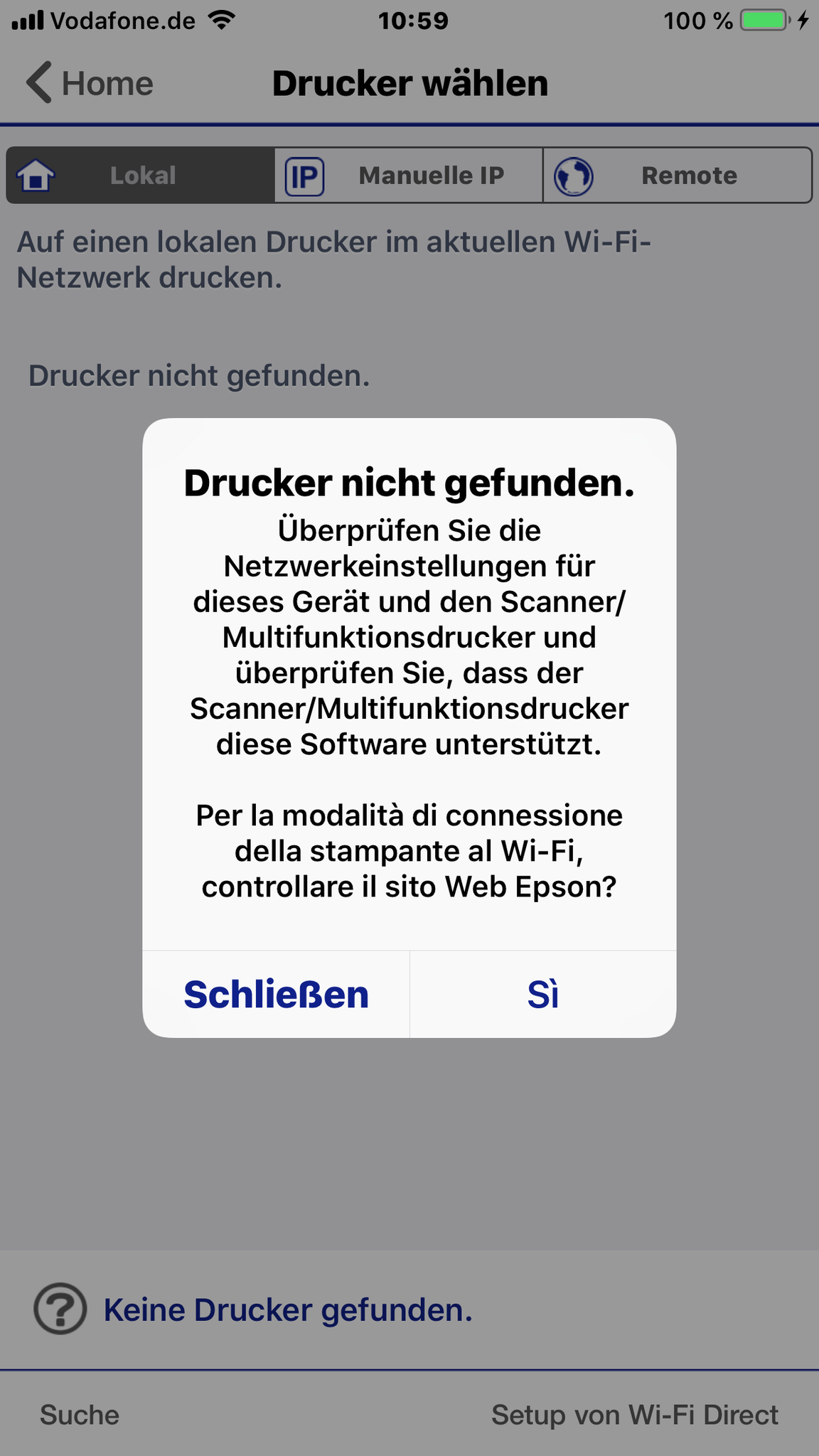Image resolution: width=819 pixels, height=1456 pixels.
Task: Switch to the Manuelle IP tab
Action: coord(409,176)
